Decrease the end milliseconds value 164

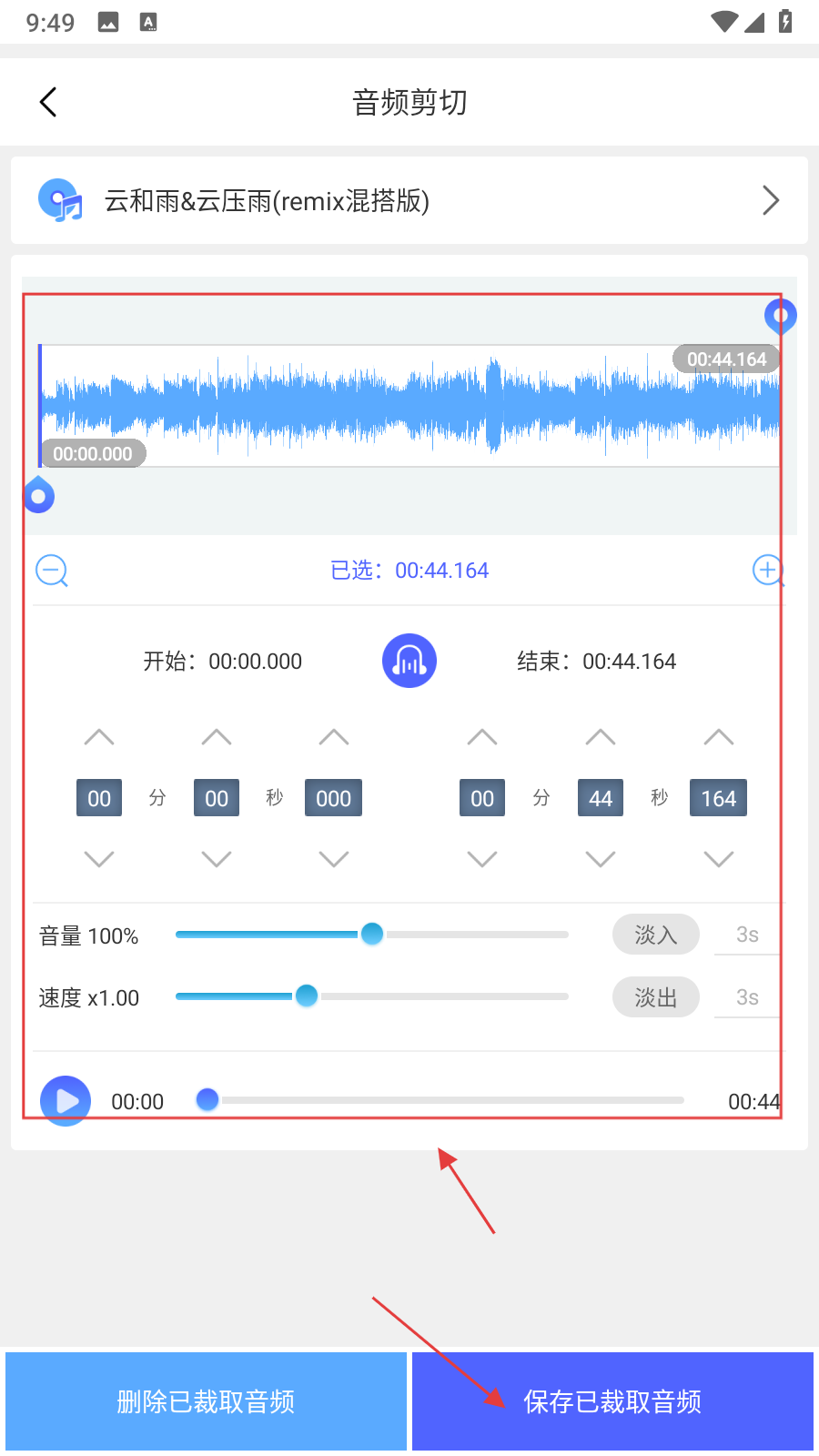[x=719, y=859]
